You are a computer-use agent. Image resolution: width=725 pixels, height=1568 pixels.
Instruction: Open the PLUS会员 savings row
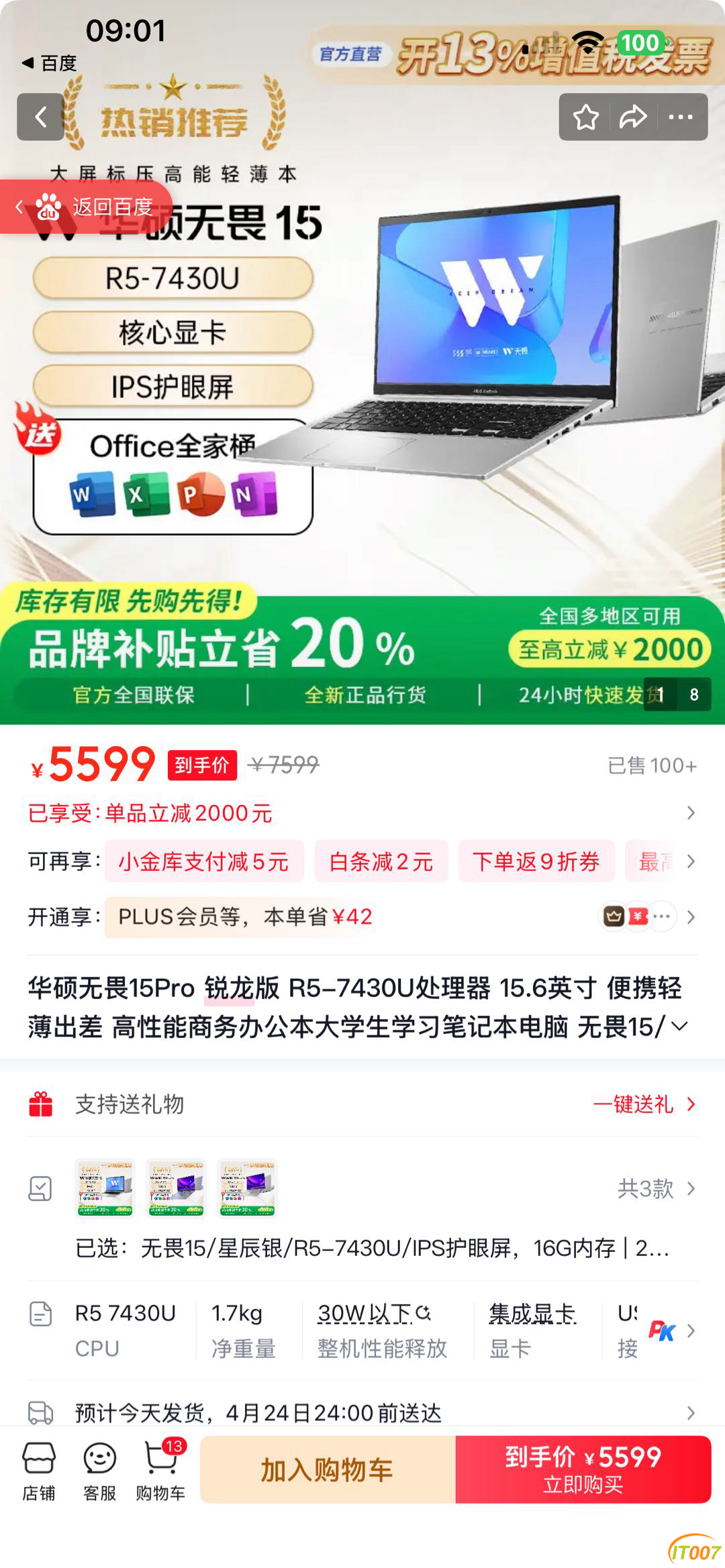coord(361,917)
